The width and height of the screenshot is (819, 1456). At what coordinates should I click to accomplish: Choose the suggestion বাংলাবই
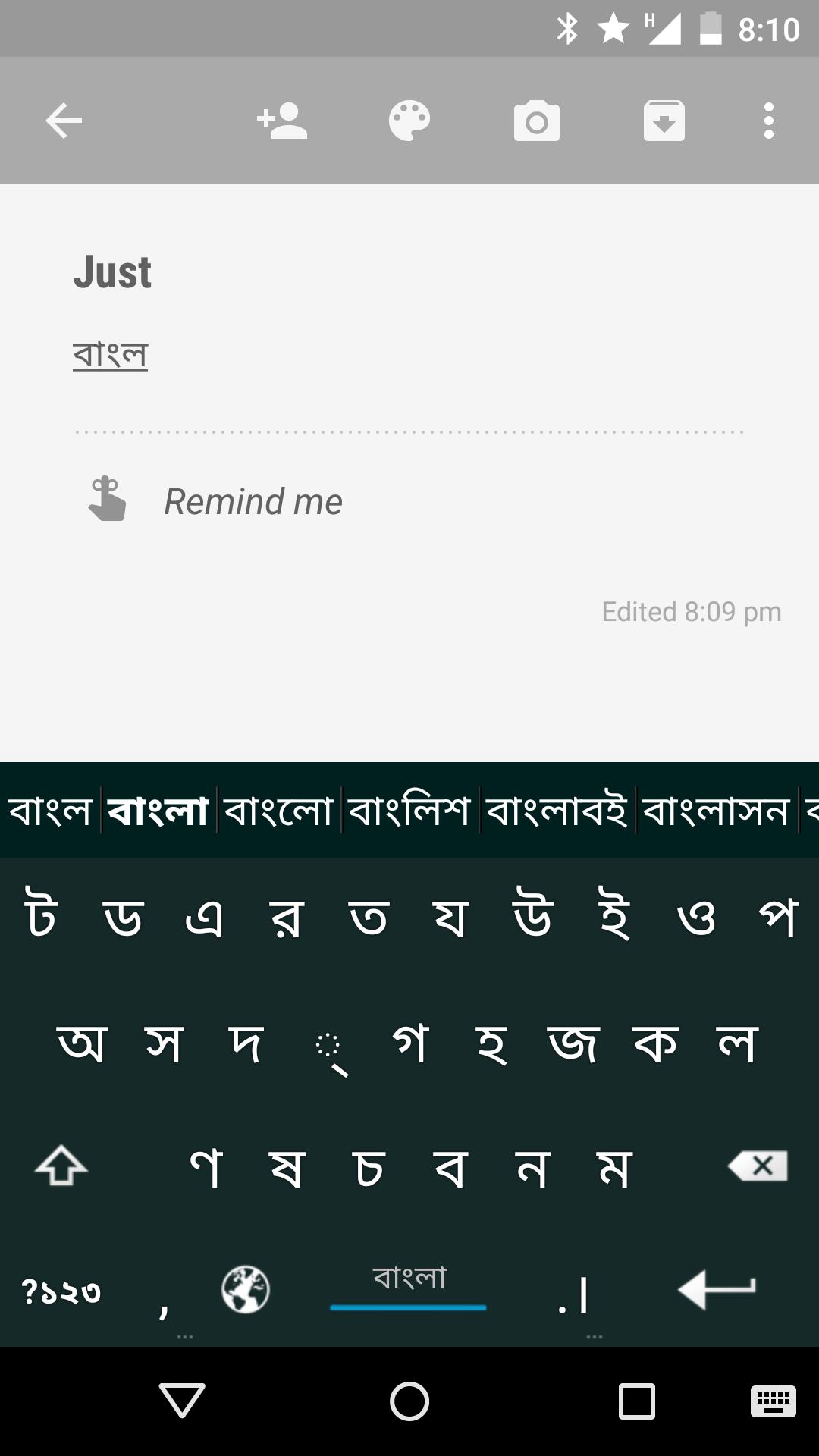pyautogui.click(x=557, y=811)
